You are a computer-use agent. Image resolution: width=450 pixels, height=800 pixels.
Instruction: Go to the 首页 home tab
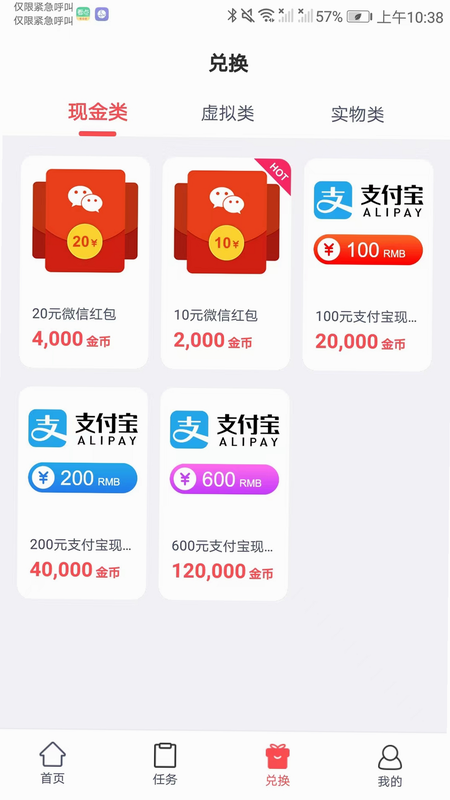coord(53,763)
